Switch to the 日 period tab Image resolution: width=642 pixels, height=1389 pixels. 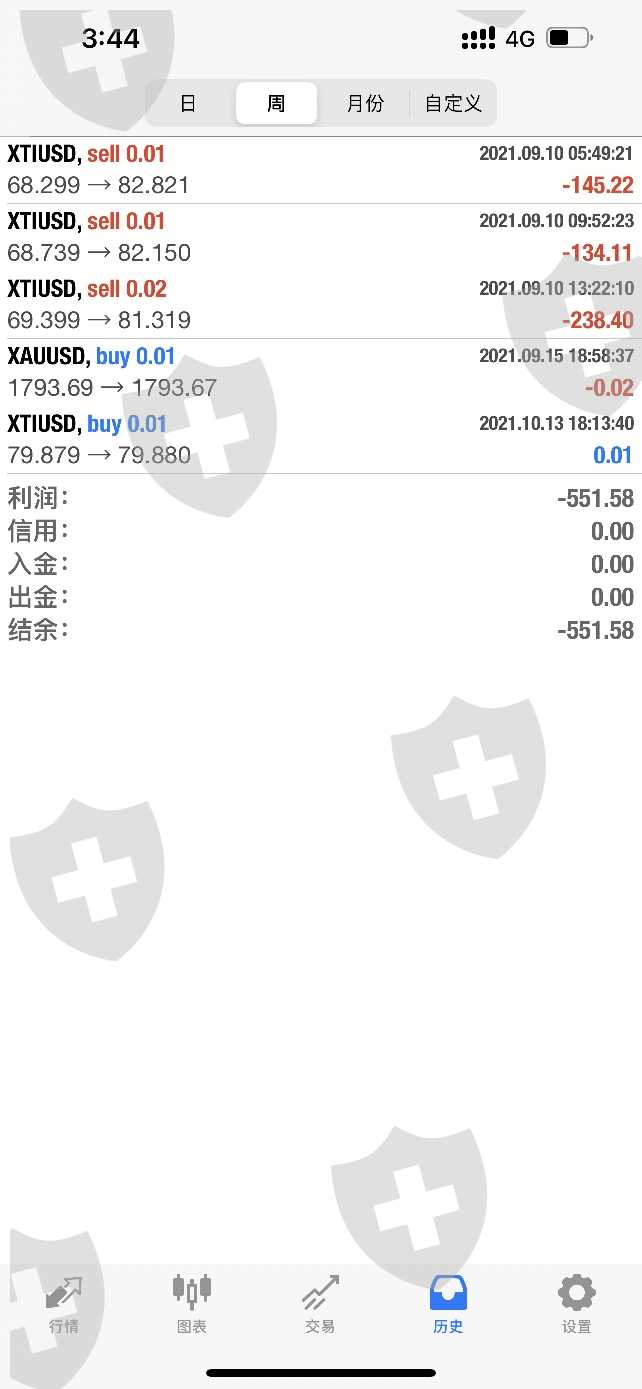point(188,103)
